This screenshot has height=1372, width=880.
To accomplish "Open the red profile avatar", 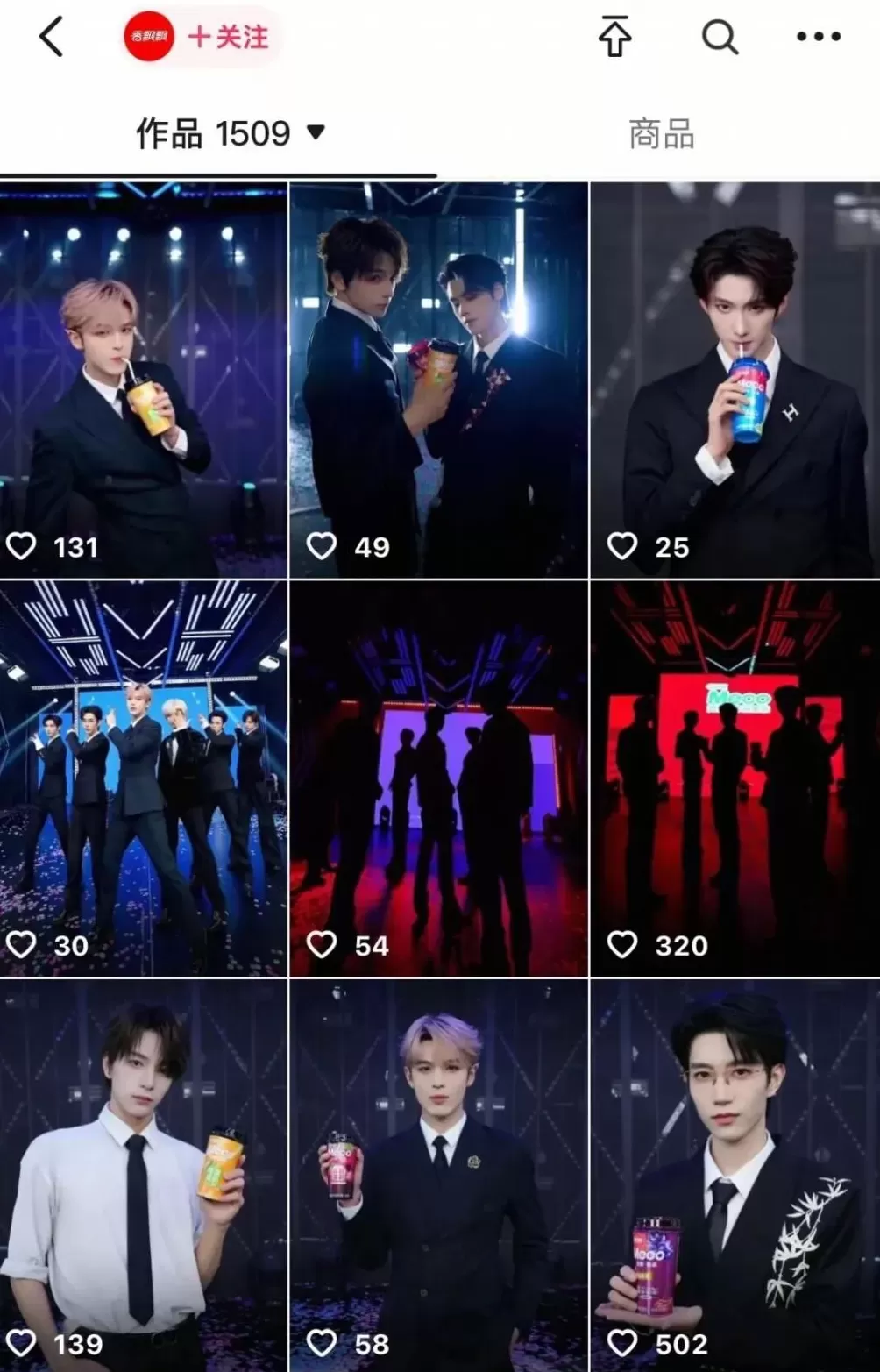I will point(149,37).
